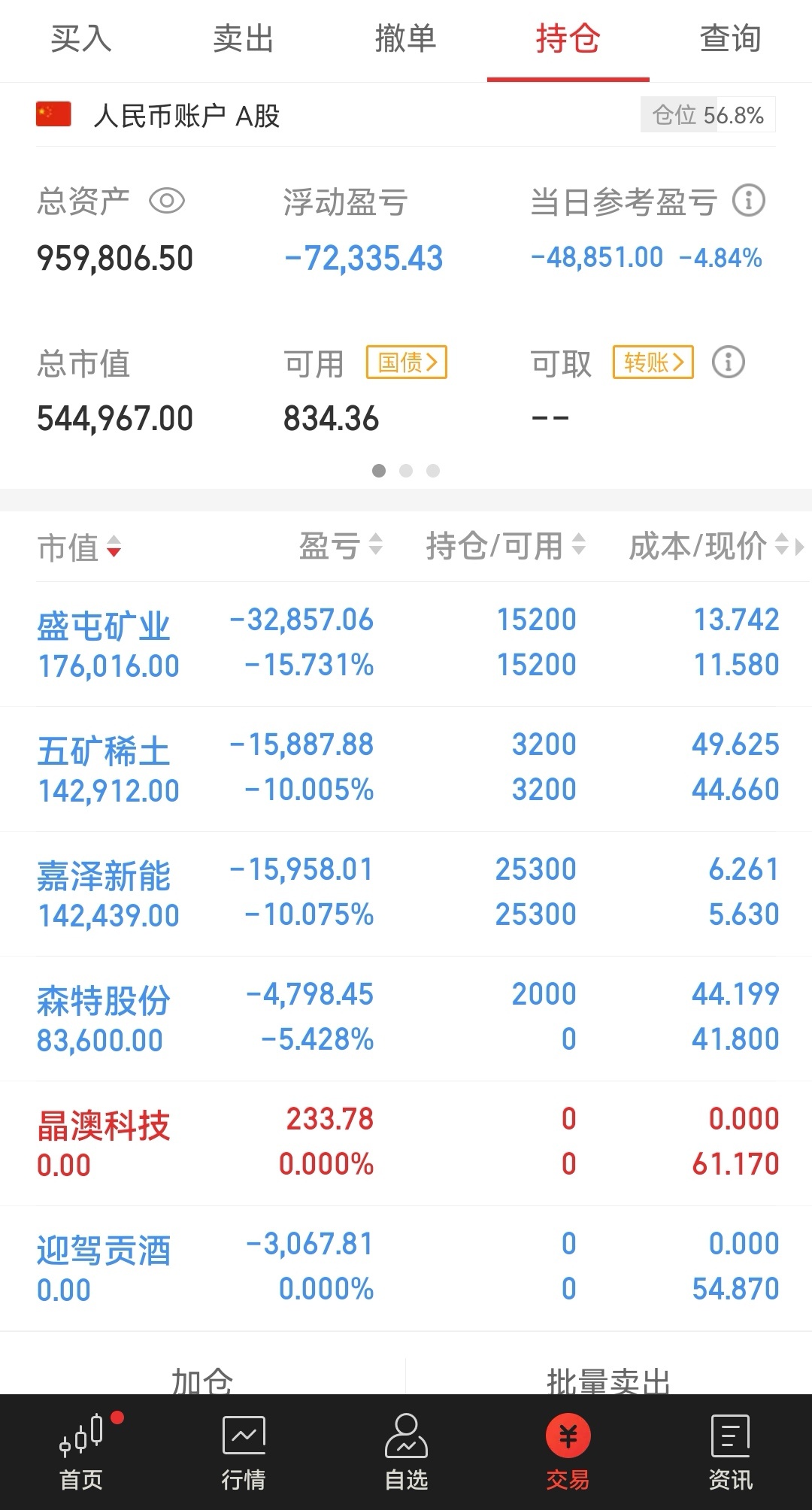Open the 盛屯矿业 holding row
The image size is (812, 1510).
(406, 644)
